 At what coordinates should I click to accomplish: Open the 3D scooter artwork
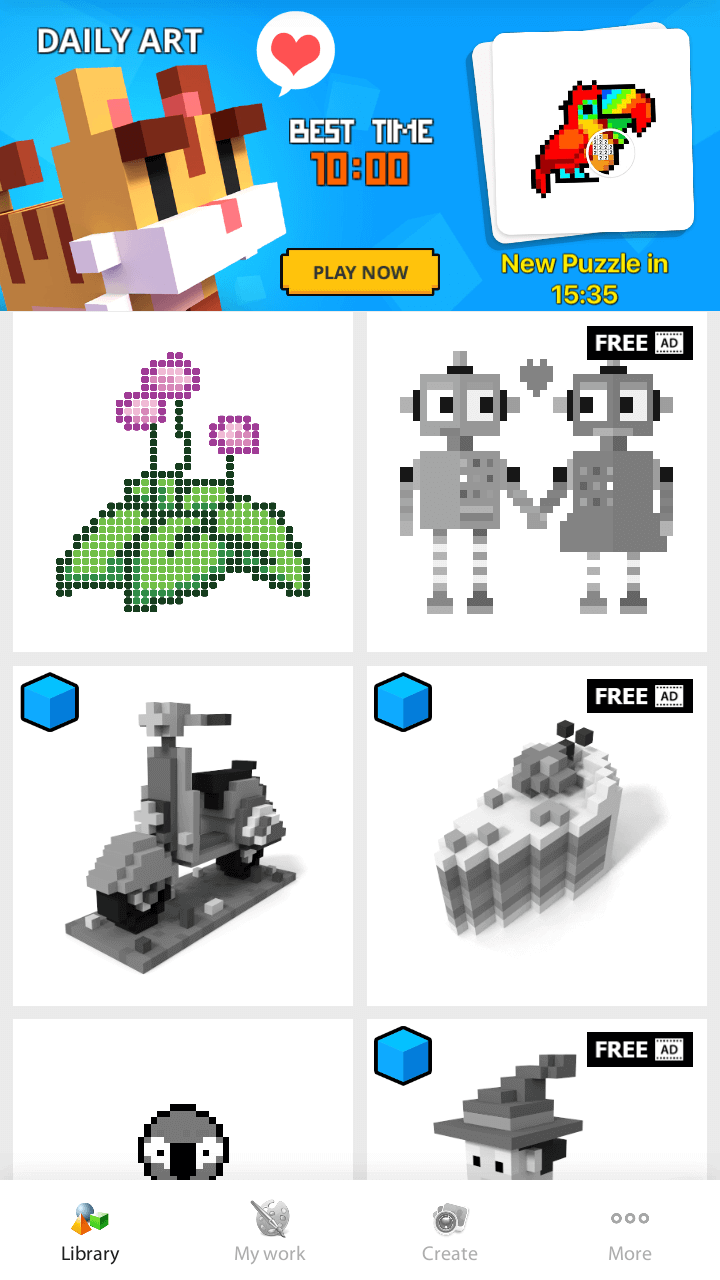183,836
